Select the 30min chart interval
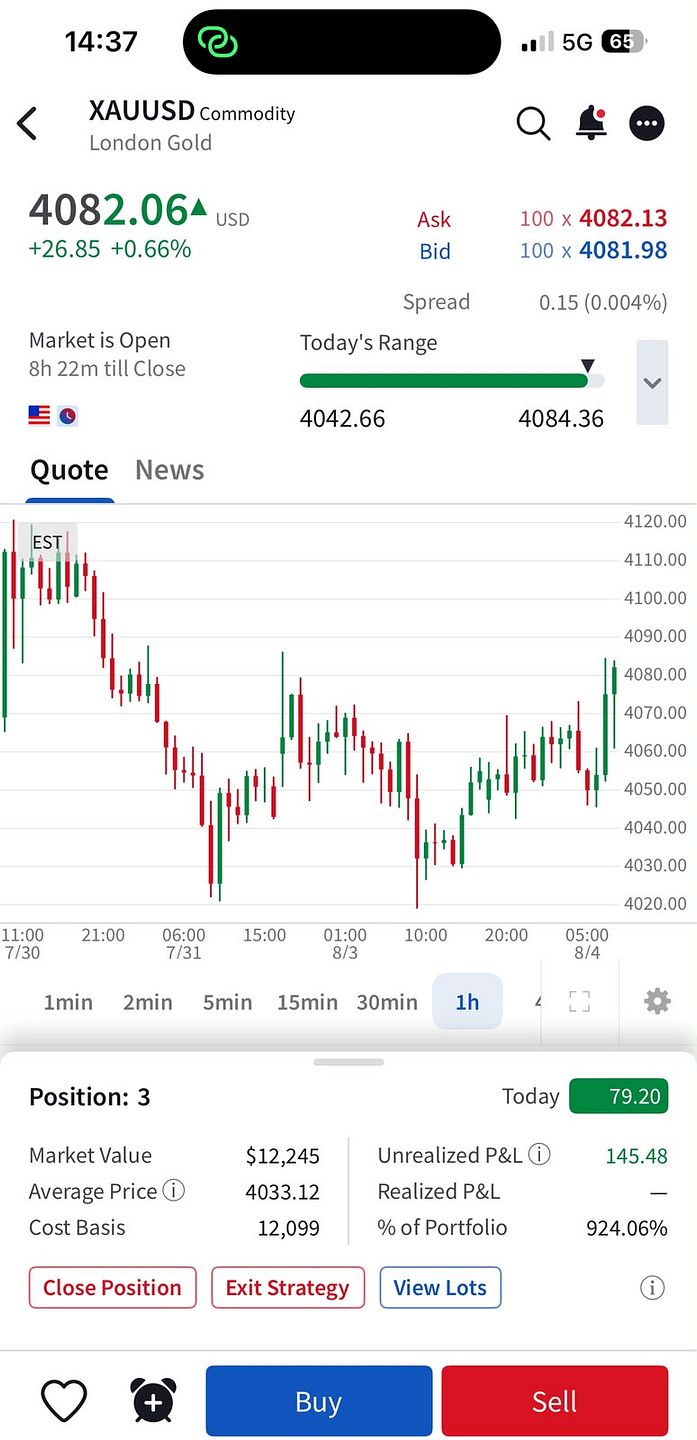Image resolution: width=697 pixels, height=1440 pixels. coord(387,1002)
